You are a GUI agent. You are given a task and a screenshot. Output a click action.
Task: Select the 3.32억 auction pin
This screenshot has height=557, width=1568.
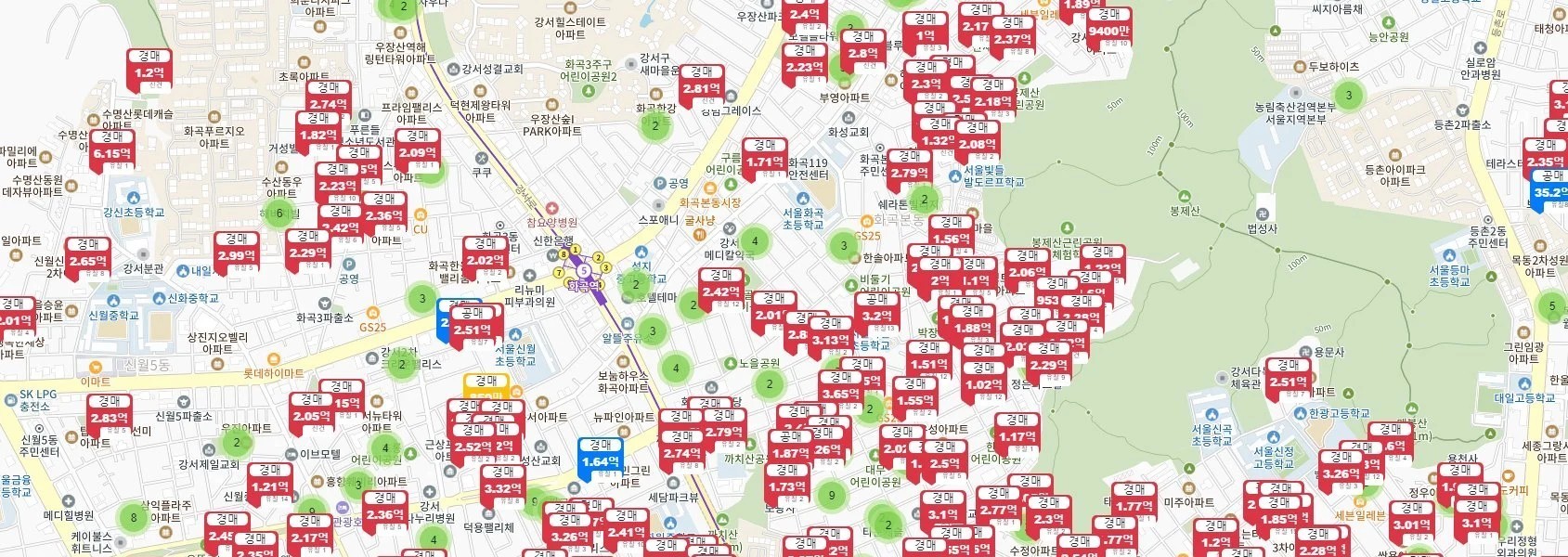pyautogui.click(x=502, y=487)
